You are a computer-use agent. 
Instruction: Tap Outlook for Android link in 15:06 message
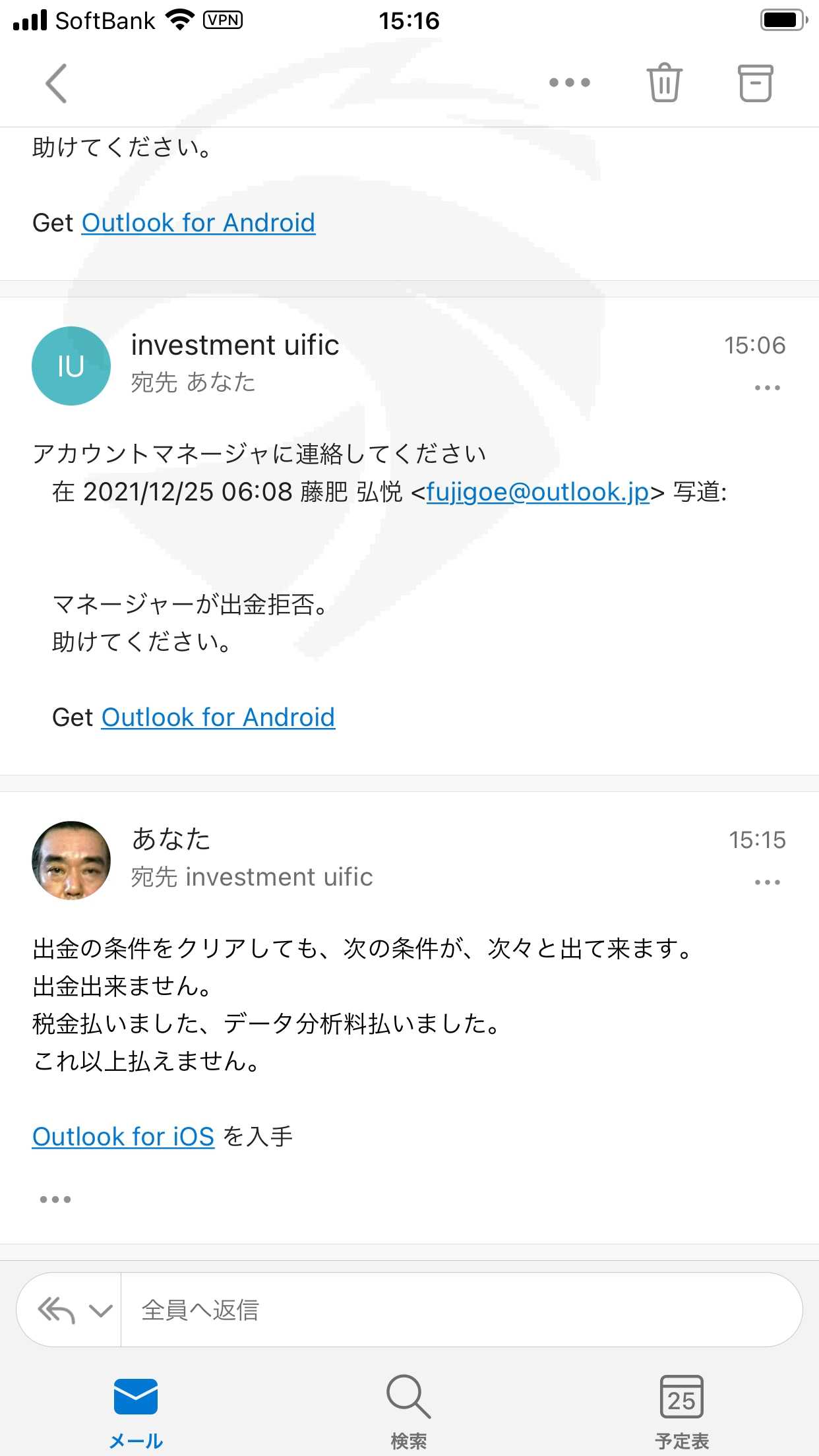pos(218,717)
